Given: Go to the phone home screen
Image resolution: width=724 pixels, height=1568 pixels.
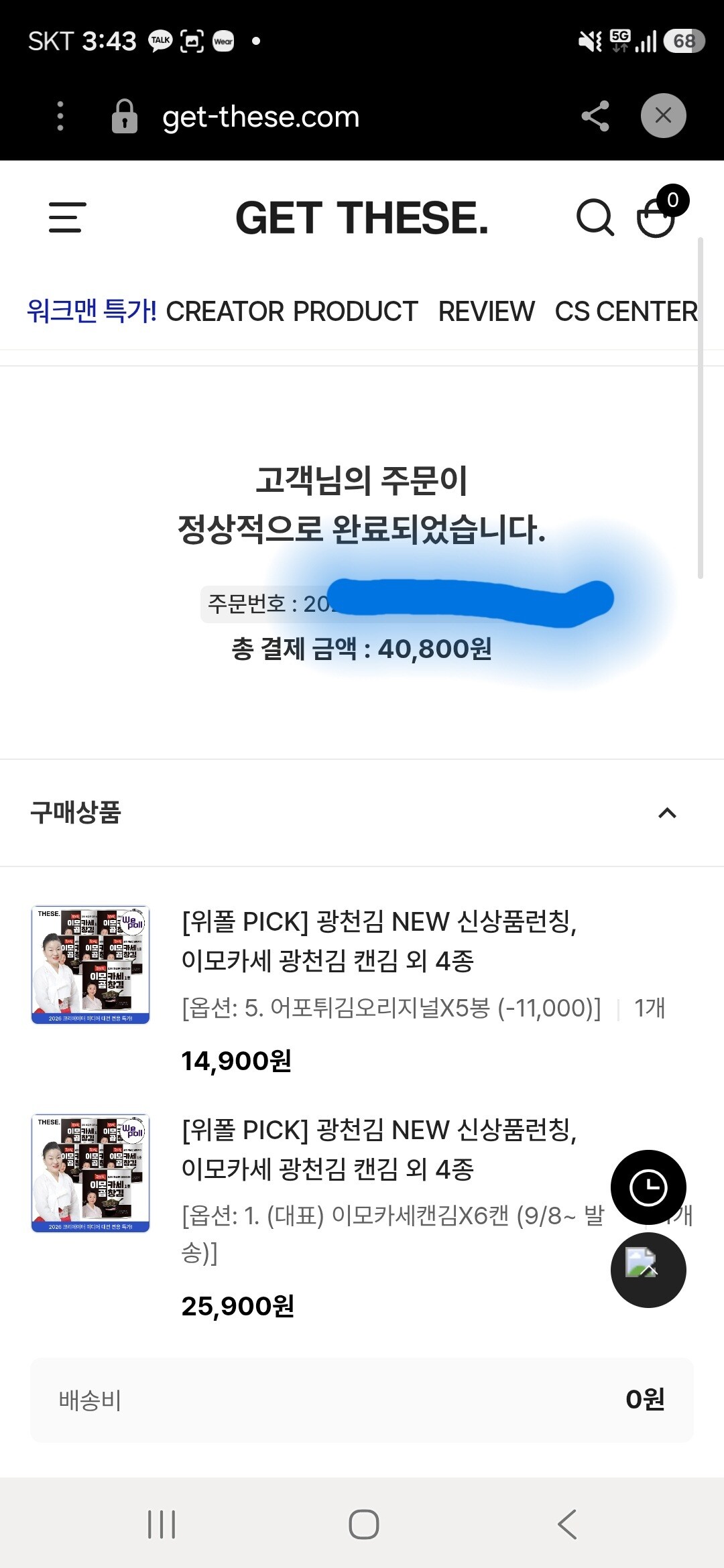Looking at the screenshot, I should (x=364, y=1524).
